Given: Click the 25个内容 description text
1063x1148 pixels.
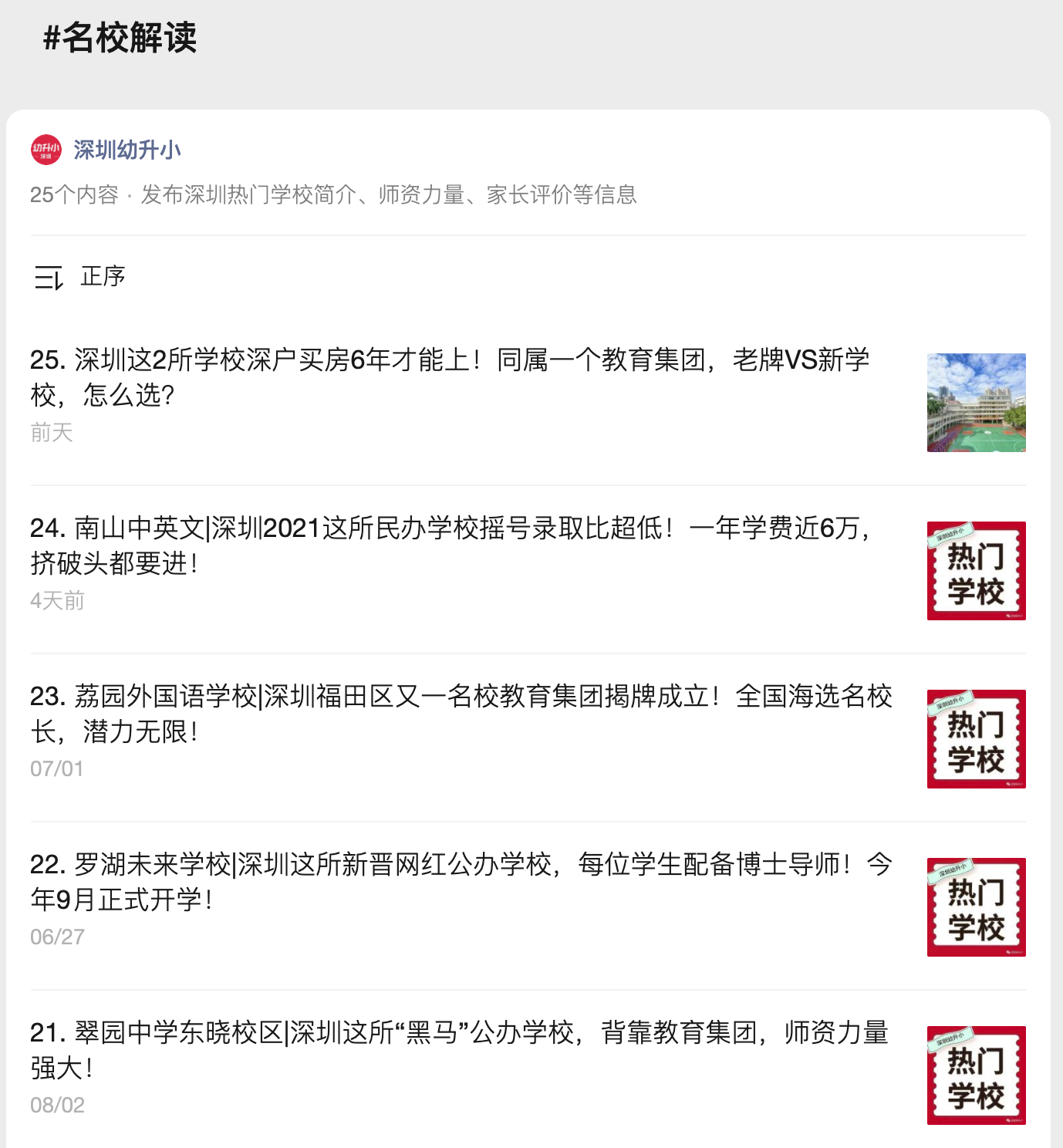Looking at the screenshot, I should click(x=335, y=195).
